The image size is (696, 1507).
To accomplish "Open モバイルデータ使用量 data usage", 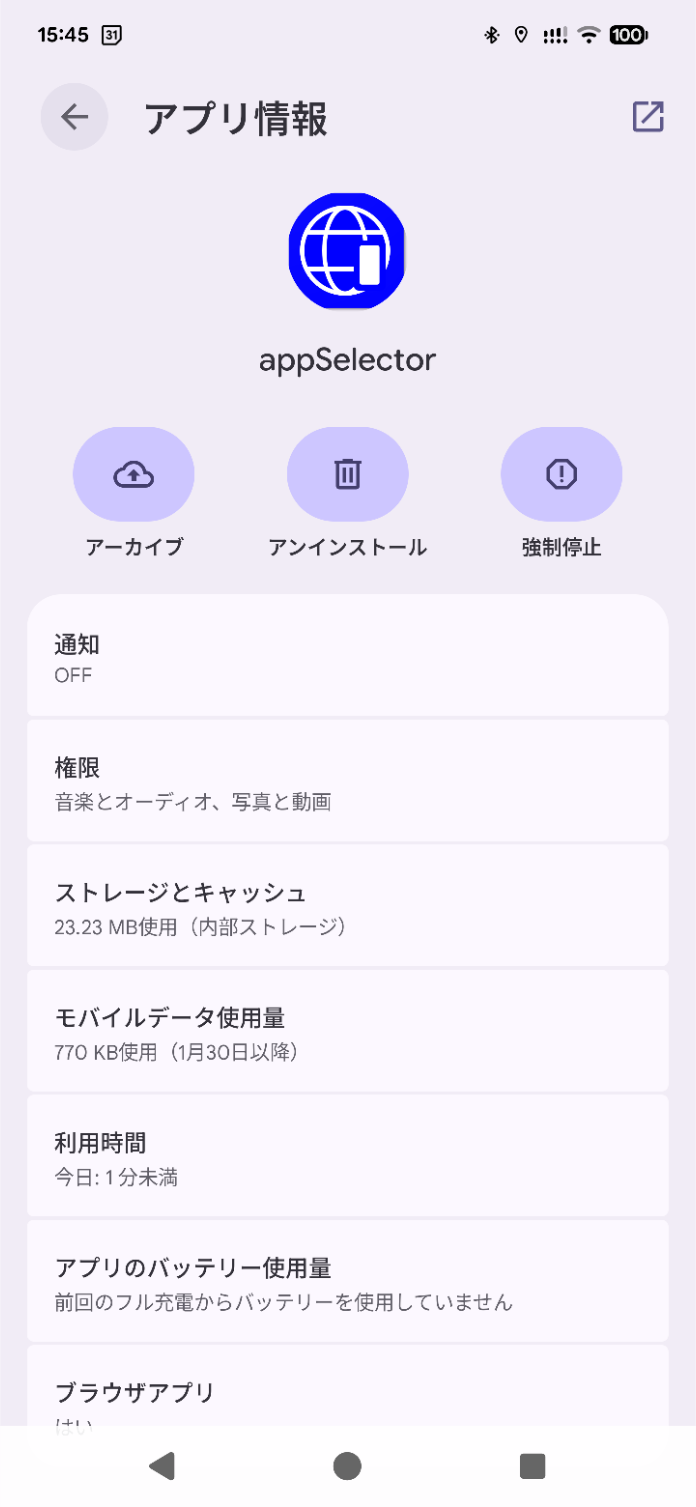I will click(x=347, y=1032).
